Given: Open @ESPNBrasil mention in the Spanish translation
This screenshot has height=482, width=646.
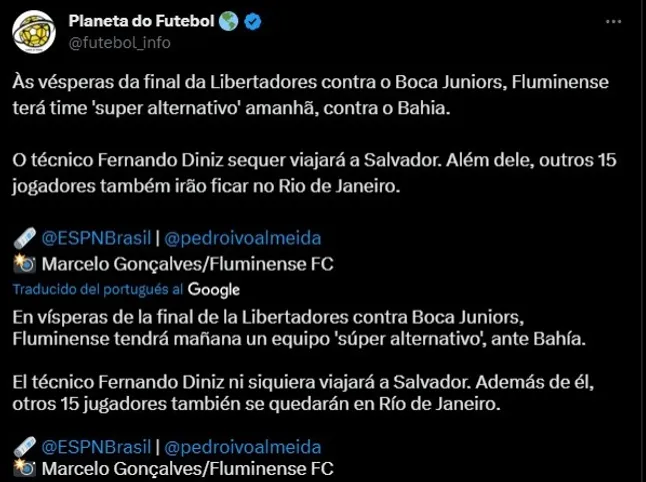Looking at the screenshot, I should pyautogui.click(x=96, y=447).
